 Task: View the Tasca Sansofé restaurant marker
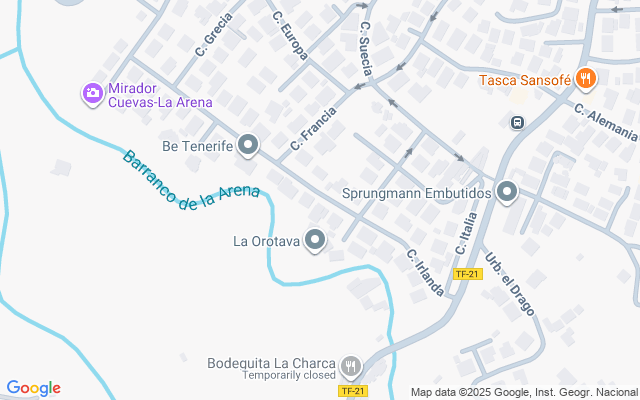click(x=586, y=79)
